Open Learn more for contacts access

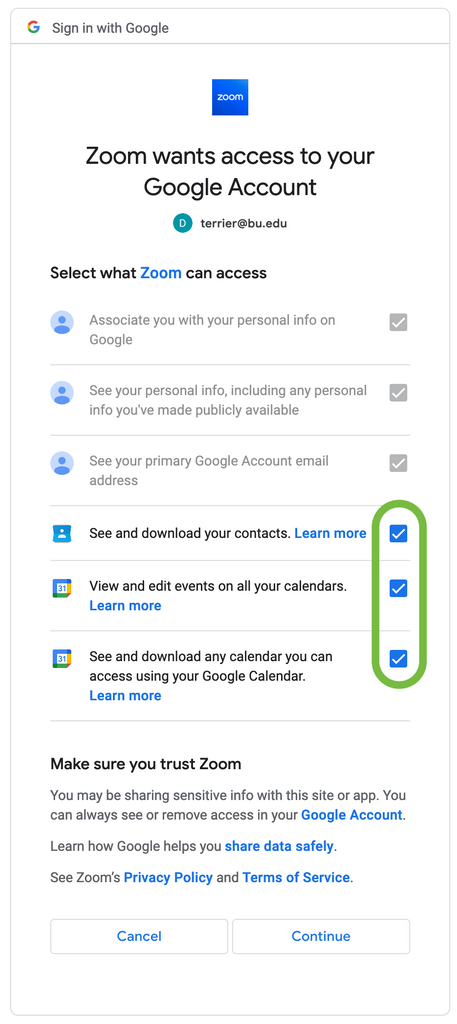click(330, 534)
